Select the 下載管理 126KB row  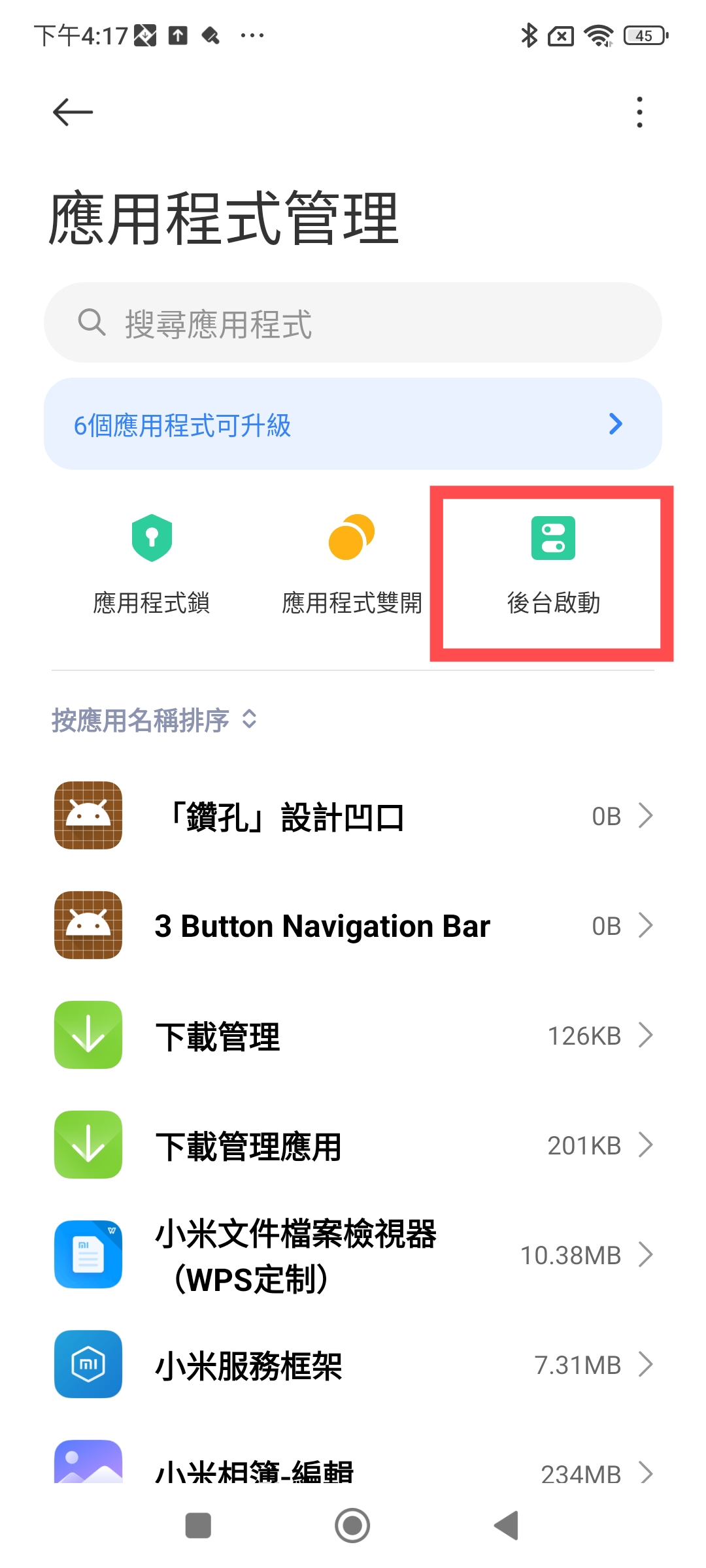pyautogui.click(x=353, y=1036)
